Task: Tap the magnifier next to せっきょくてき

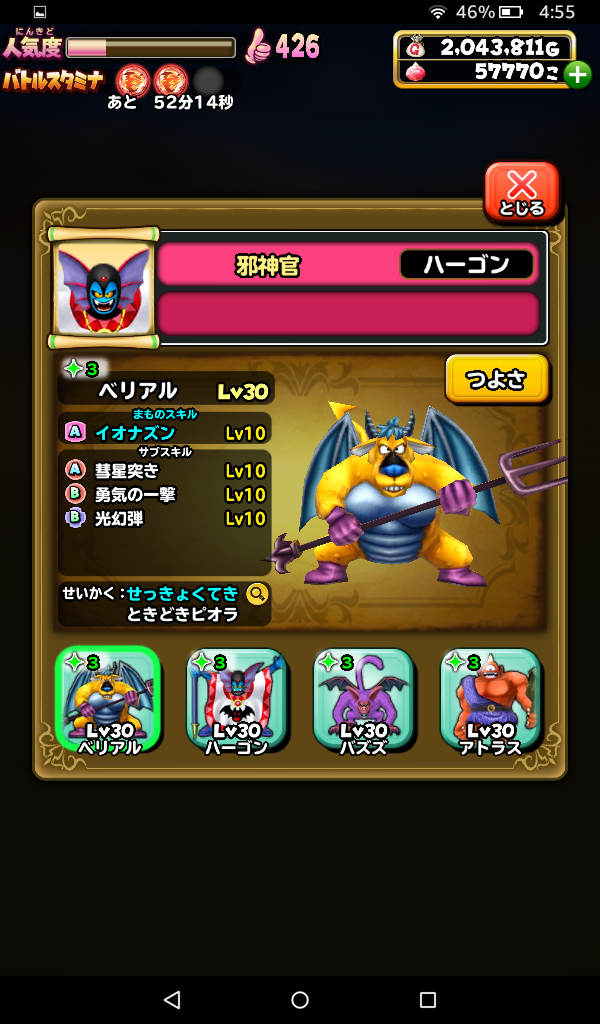Action: (257, 593)
